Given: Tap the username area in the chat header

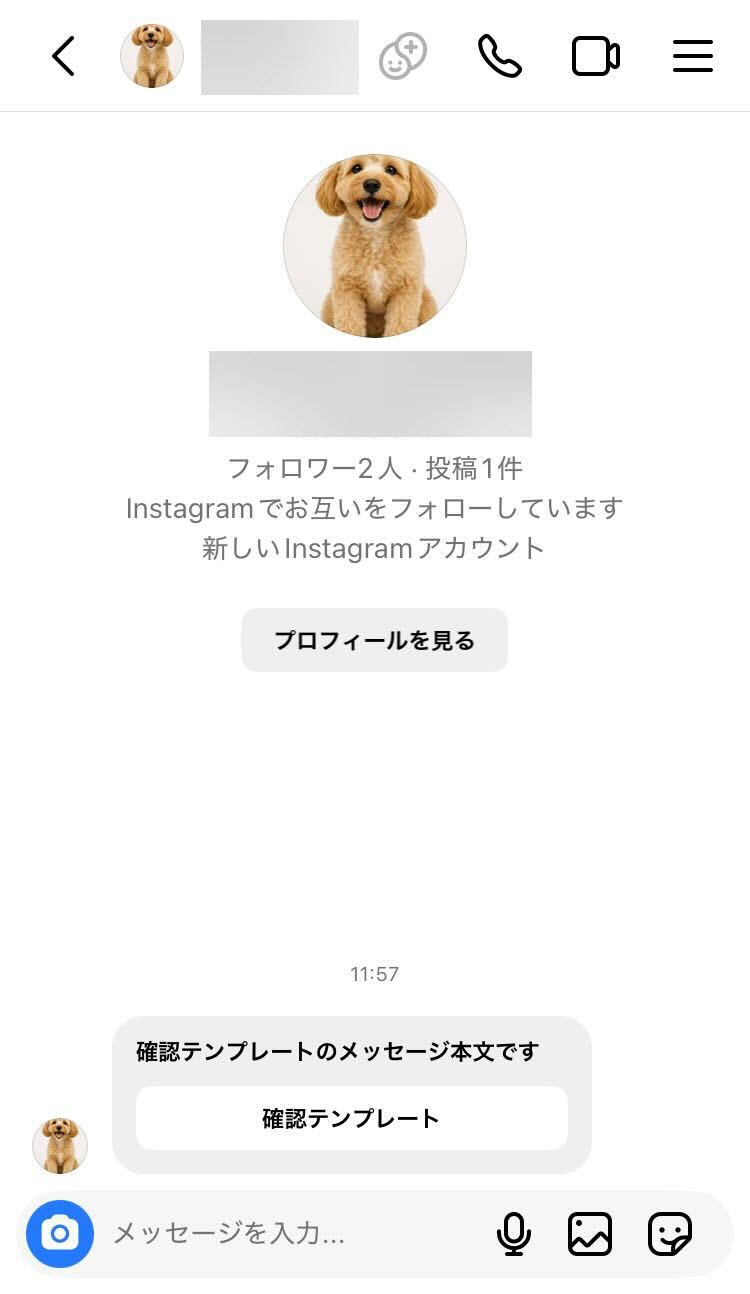Looking at the screenshot, I should tap(280, 56).
